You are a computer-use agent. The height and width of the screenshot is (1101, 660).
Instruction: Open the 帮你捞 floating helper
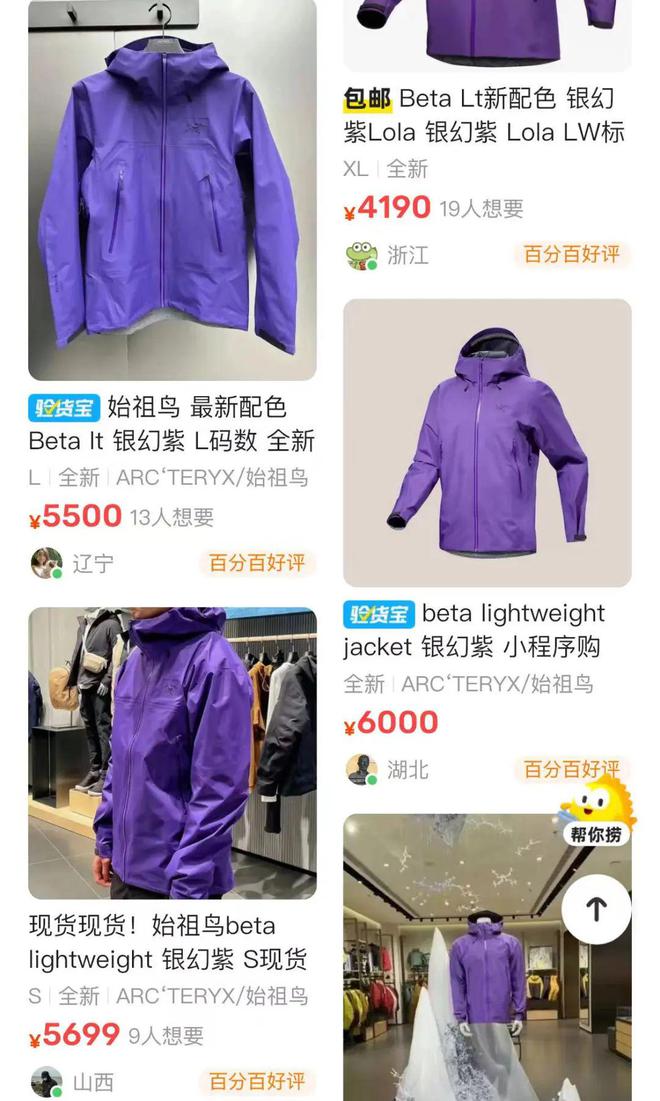(x=596, y=812)
